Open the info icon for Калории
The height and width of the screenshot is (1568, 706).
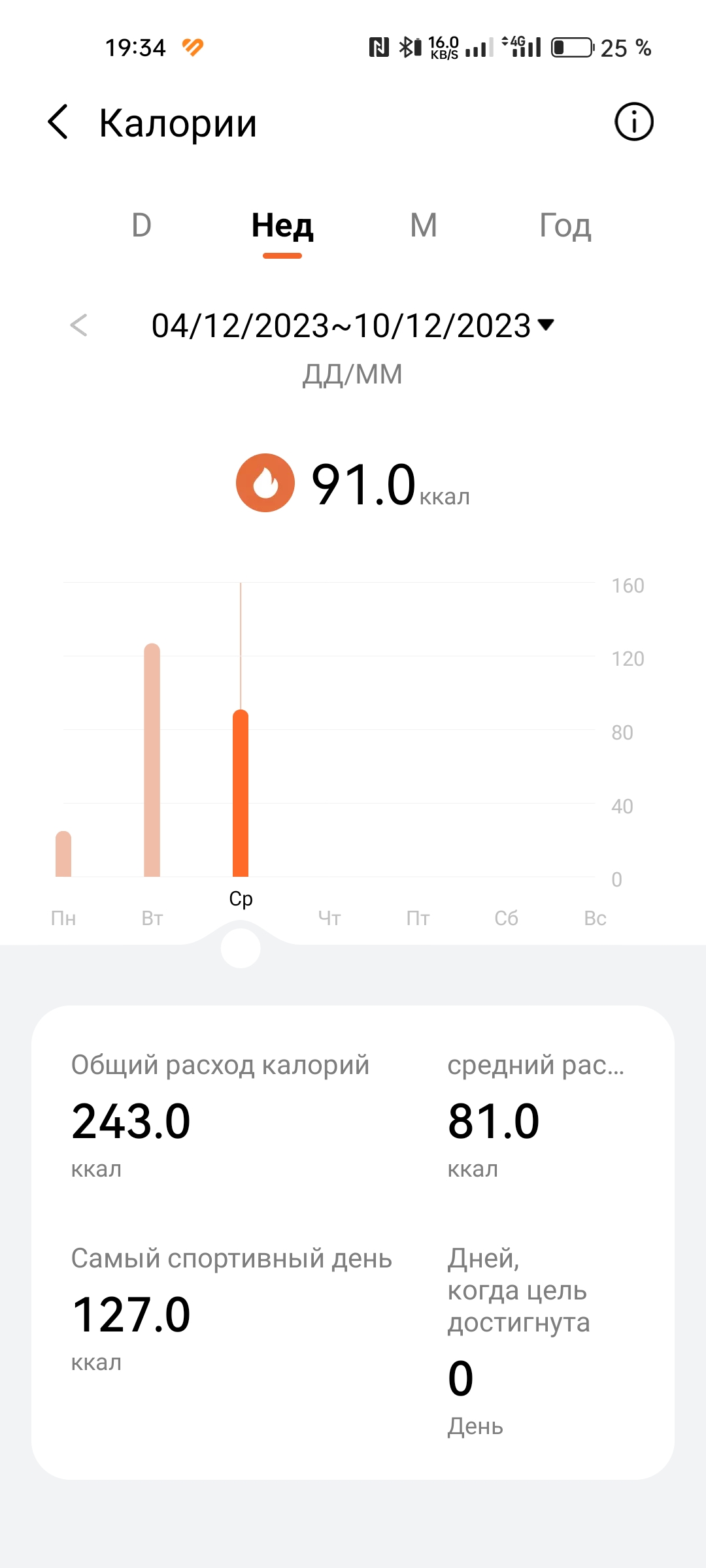point(633,122)
